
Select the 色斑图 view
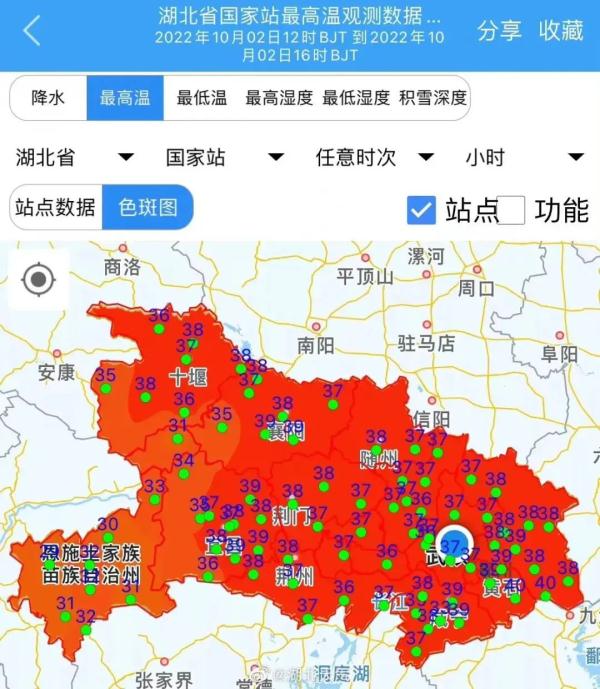coord(148,208)
